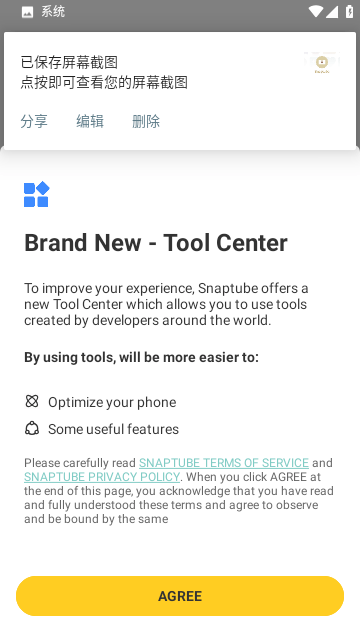
Task: Delete the screenshot with 删除
Action: coord(146,121)
